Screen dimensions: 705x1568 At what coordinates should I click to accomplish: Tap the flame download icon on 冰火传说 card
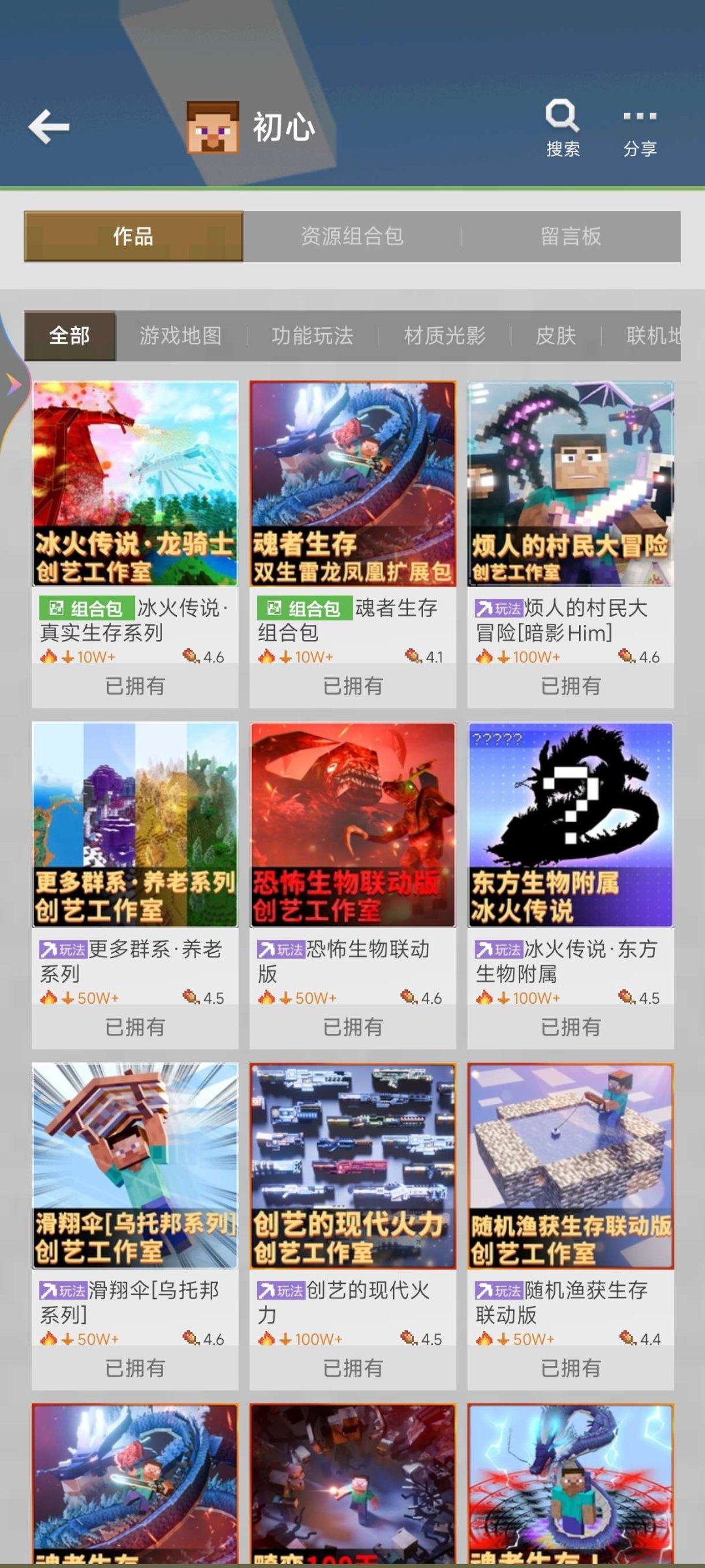49,658
